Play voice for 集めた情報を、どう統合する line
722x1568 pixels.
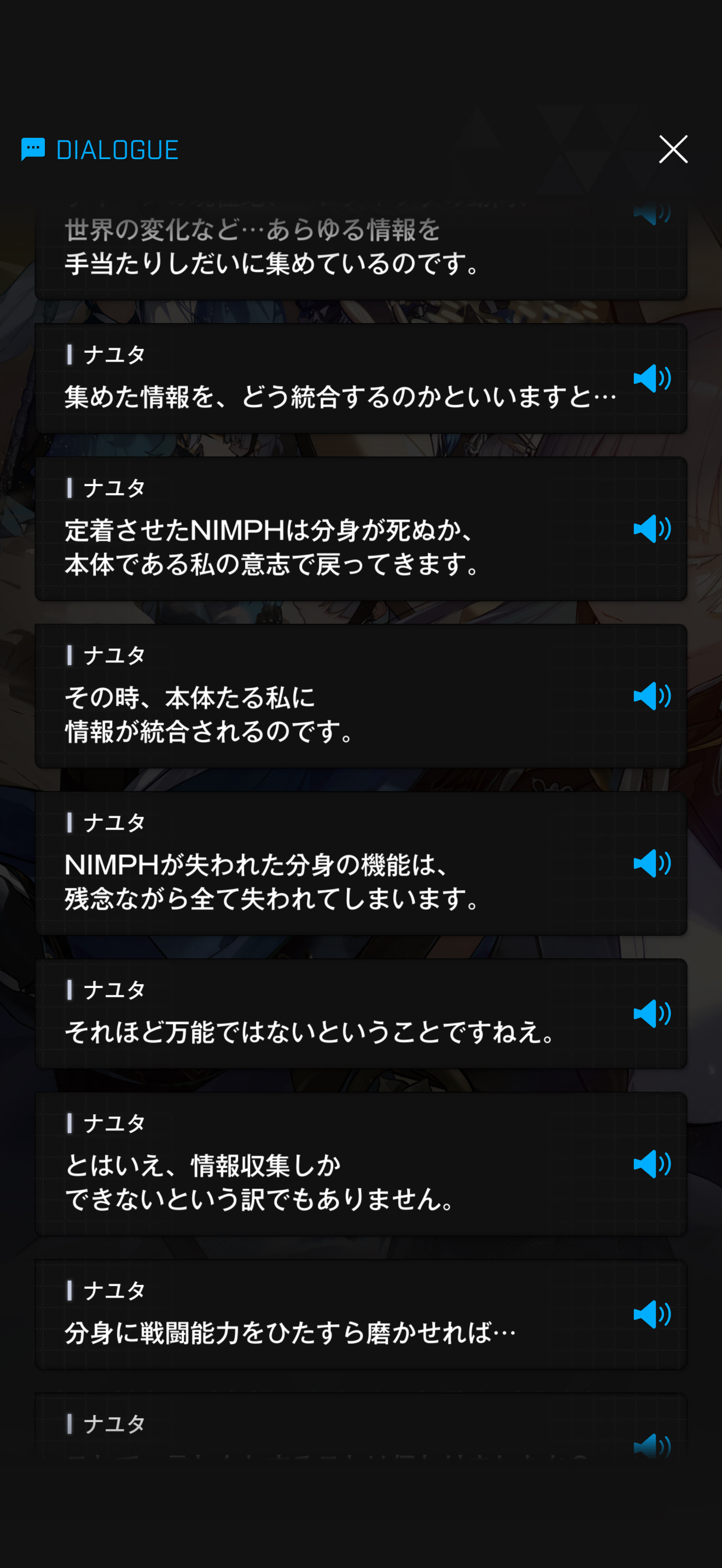pyautogui.click(x=651, y=379)
